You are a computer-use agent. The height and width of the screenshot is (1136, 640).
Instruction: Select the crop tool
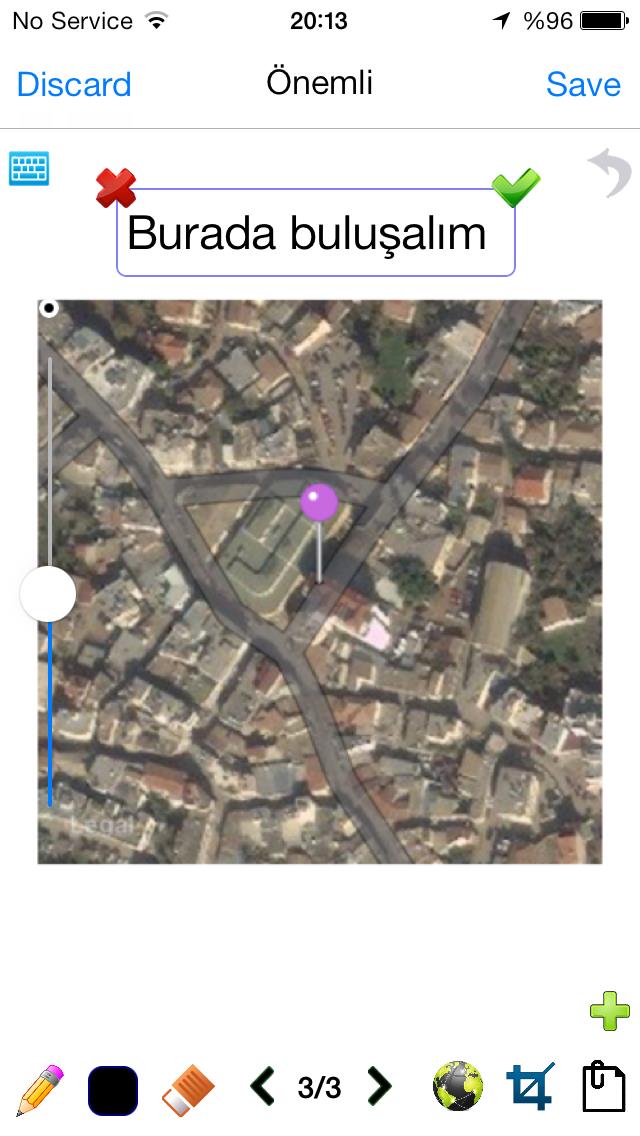pyautogui.click(x=530, y=1087)
